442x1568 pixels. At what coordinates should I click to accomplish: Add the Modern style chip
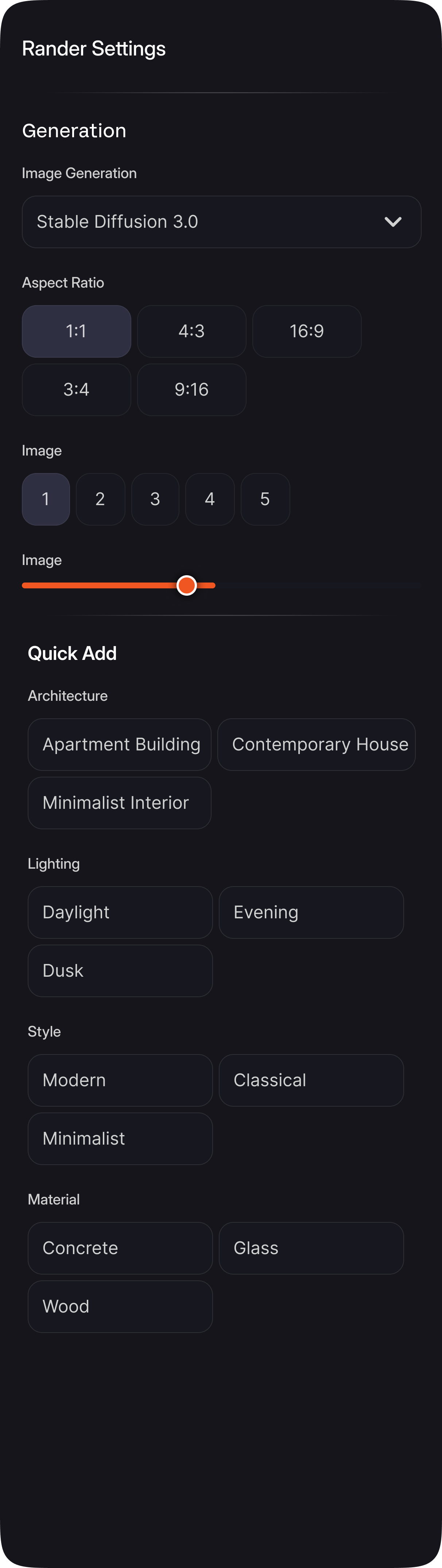pos(120,1080)
